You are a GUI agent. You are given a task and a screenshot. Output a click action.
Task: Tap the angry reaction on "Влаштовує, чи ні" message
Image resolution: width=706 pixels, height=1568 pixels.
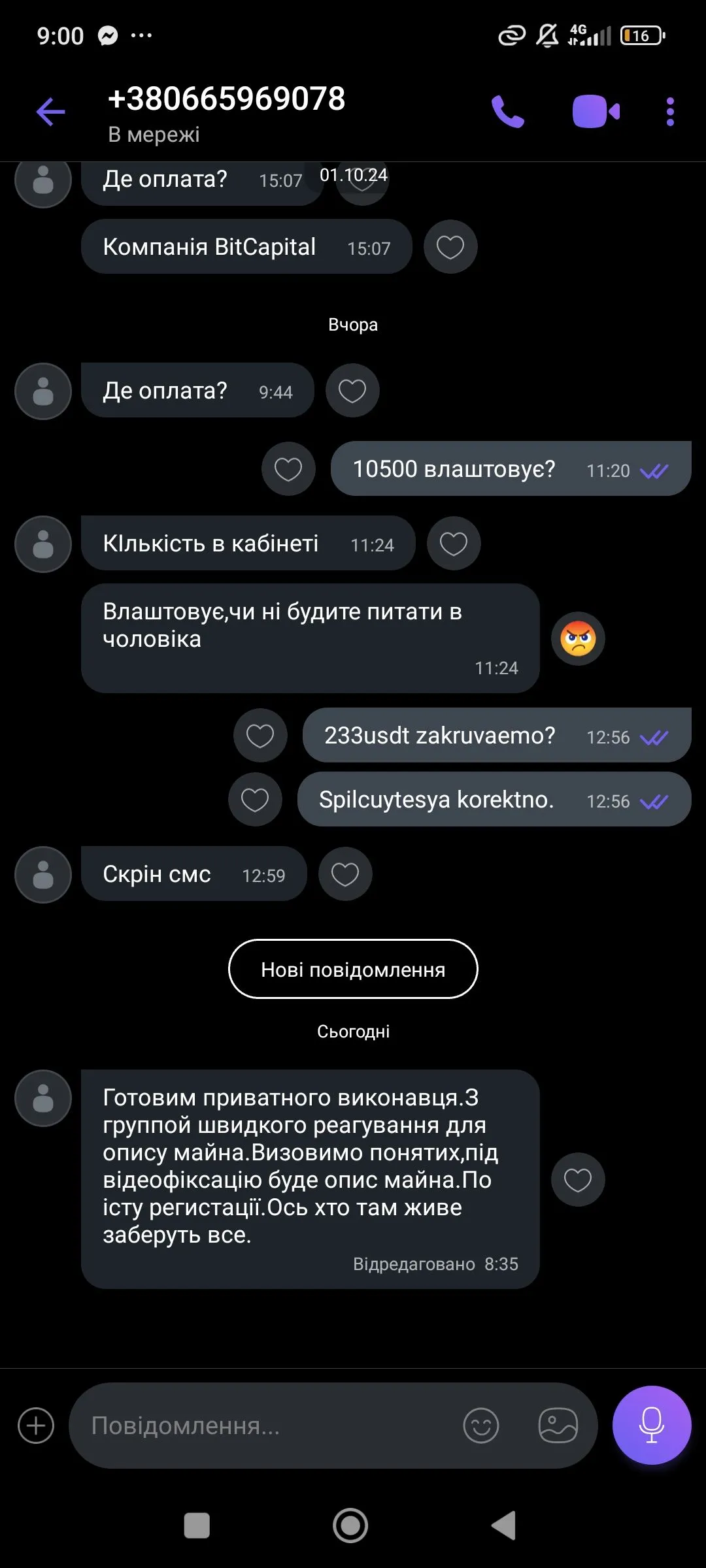[x=578, y=639]
